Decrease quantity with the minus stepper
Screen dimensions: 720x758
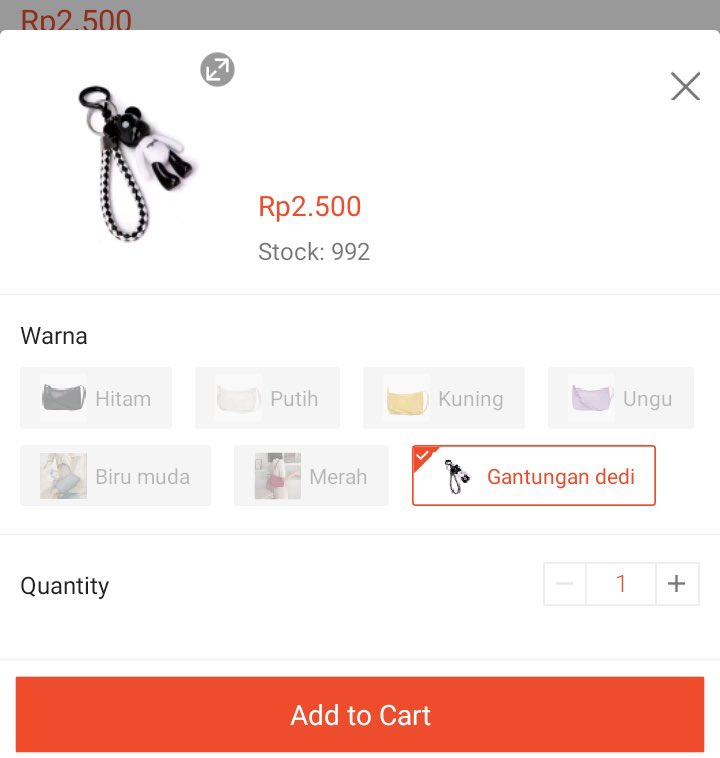coord(564,583)
